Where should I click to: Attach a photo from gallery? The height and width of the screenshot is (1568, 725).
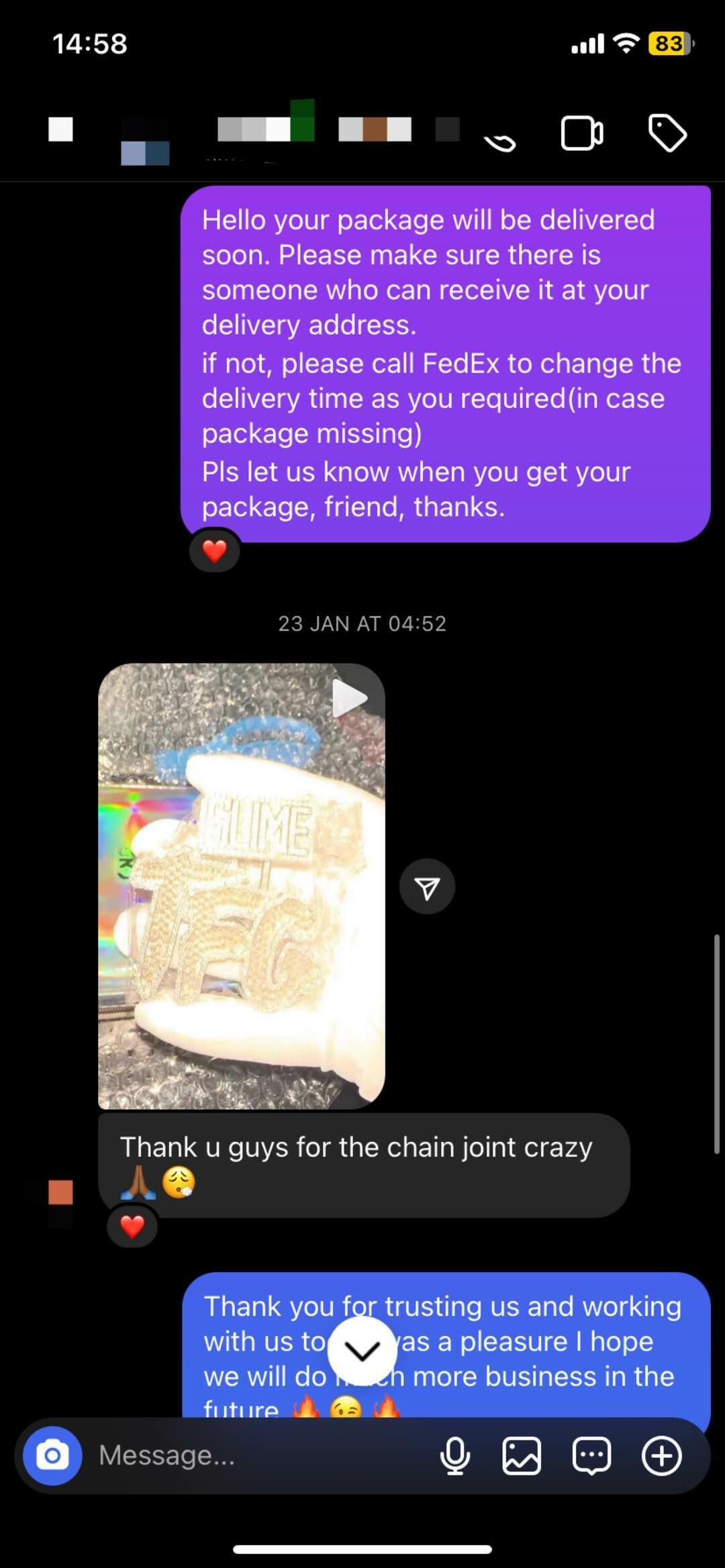522,1455
